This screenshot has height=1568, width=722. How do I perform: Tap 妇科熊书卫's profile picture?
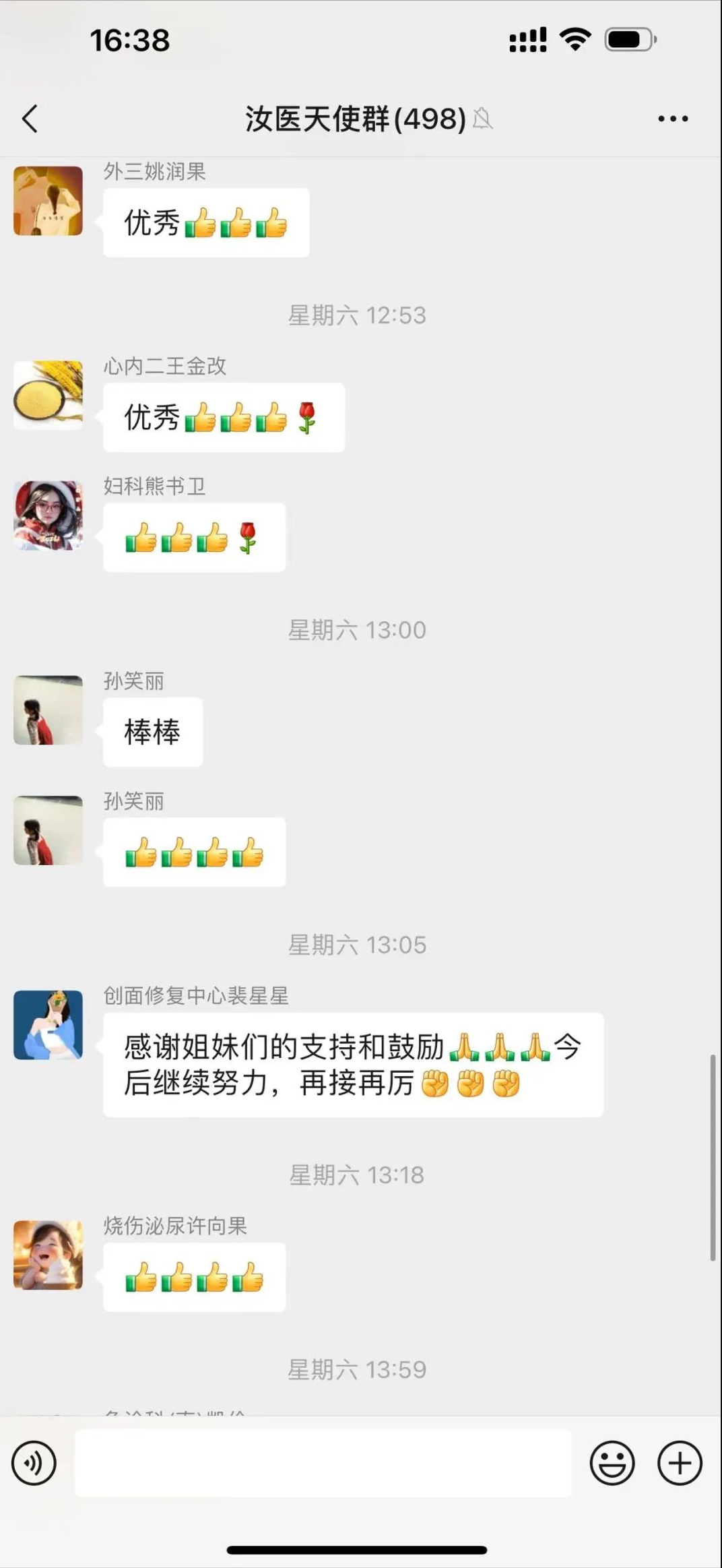click(x=48, y=515)
